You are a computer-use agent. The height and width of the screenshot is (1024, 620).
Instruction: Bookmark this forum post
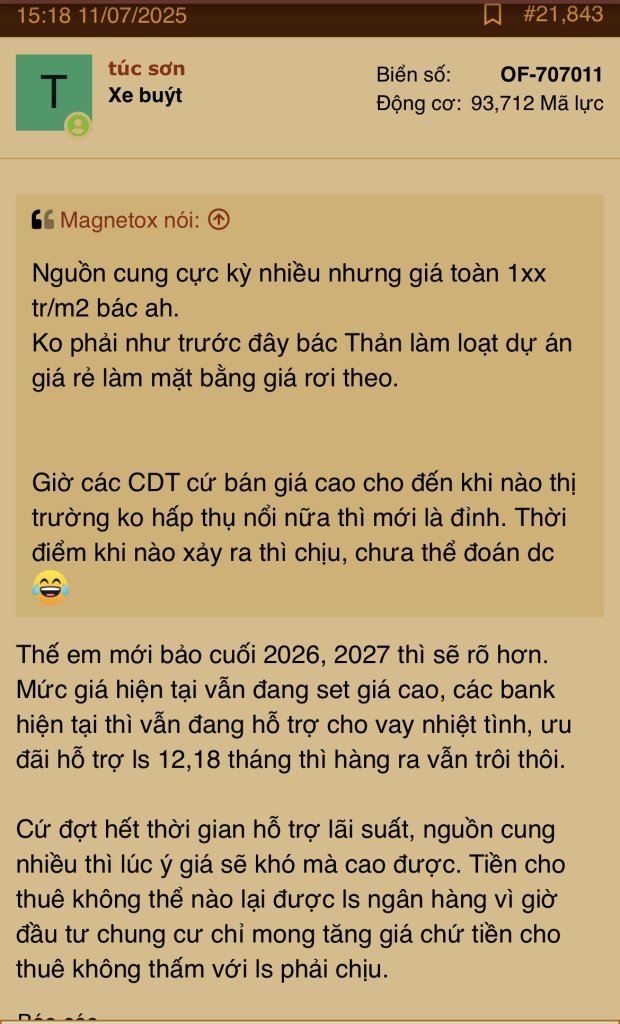click(492, 15)
